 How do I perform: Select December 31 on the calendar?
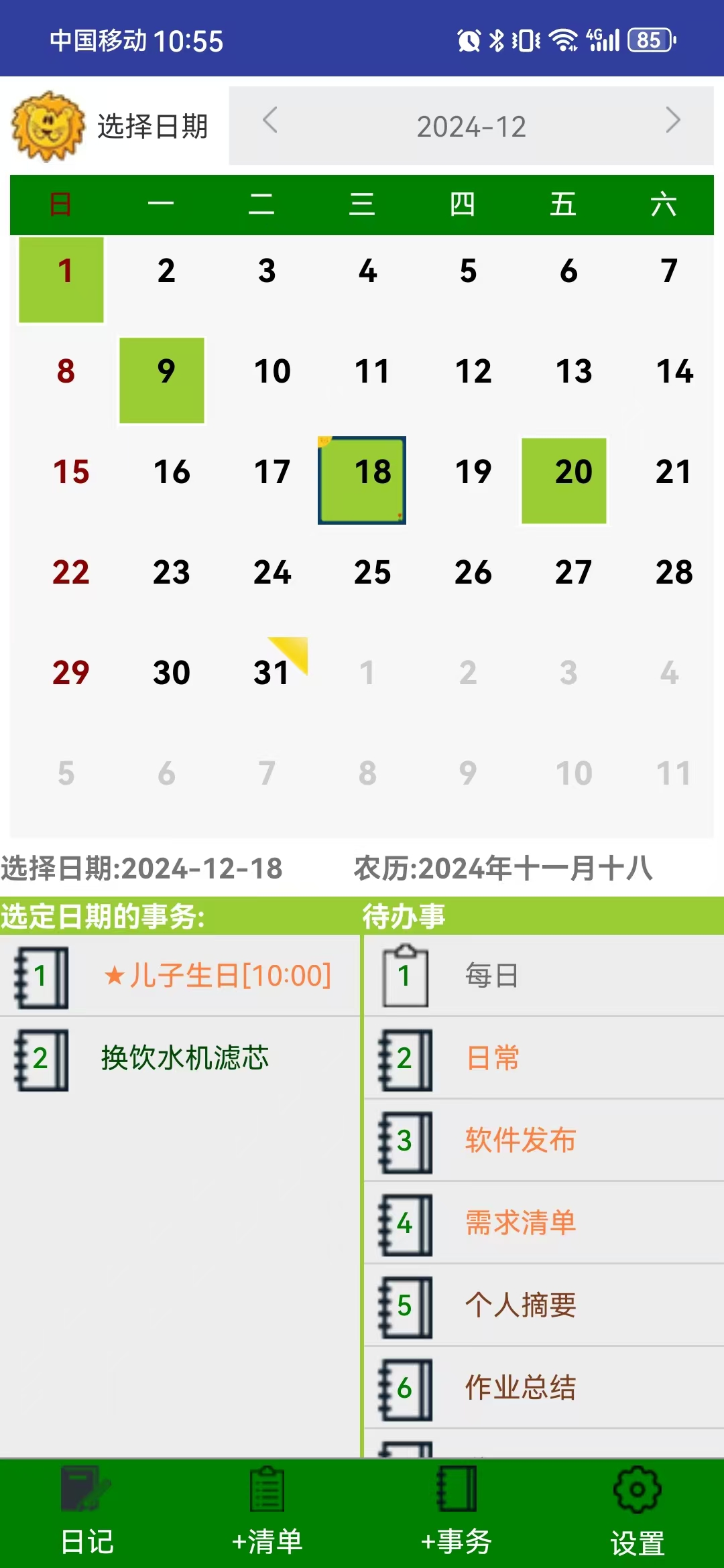click(271, 672)
